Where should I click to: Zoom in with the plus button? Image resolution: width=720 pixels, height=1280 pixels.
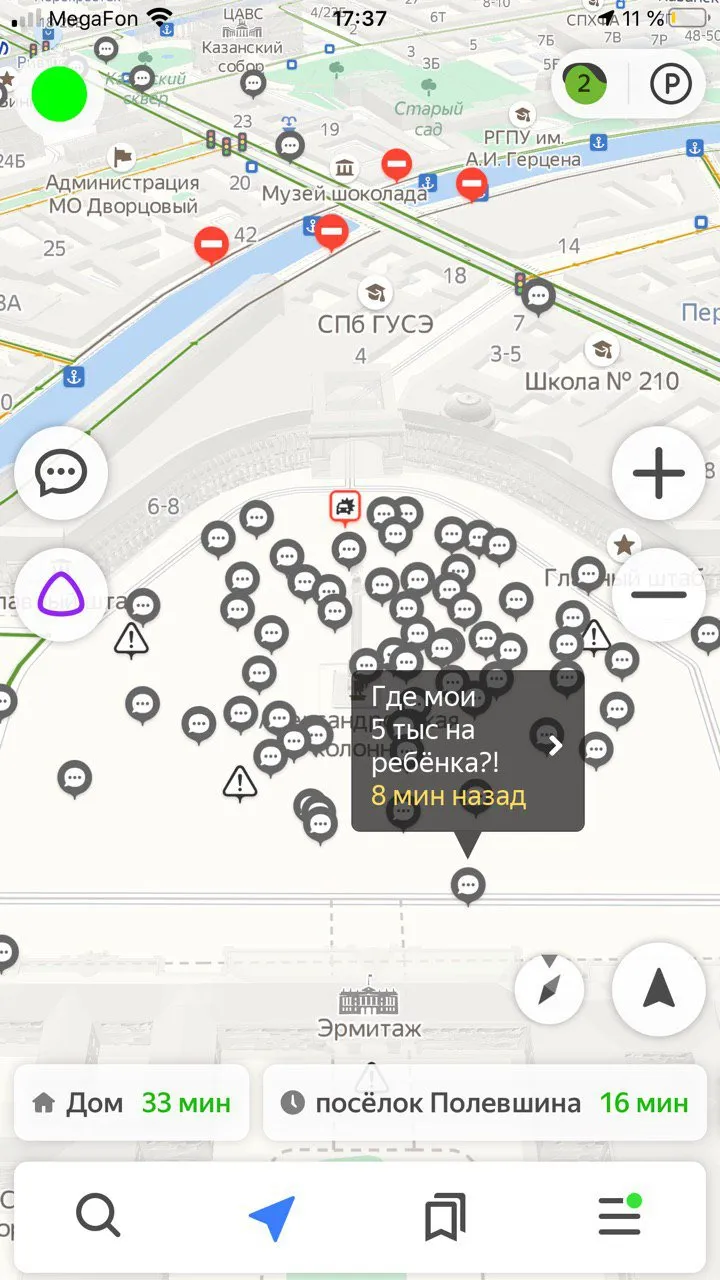tap(659, 473)
